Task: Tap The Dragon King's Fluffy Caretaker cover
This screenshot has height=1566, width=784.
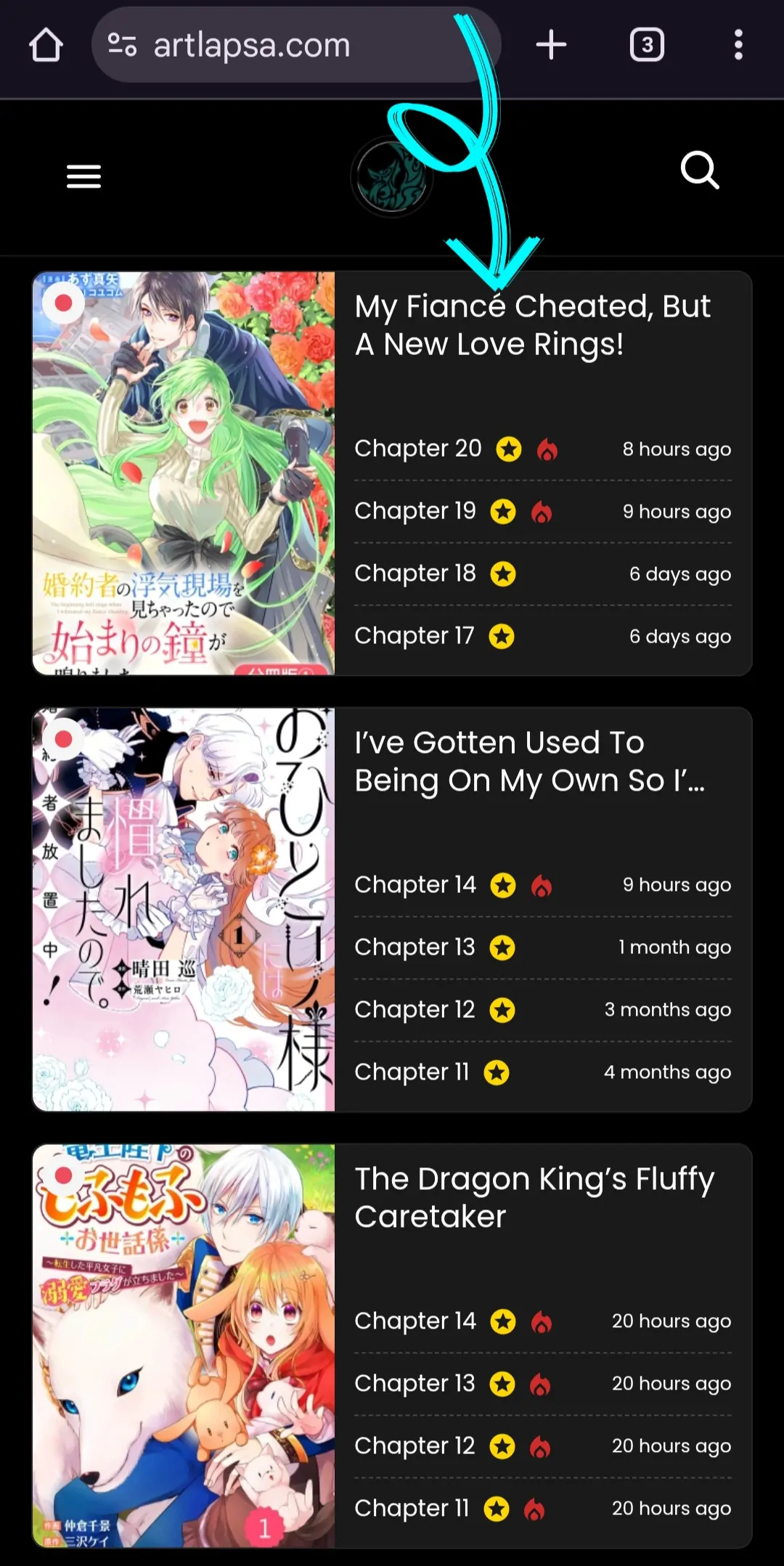Action: [184, 1345]
